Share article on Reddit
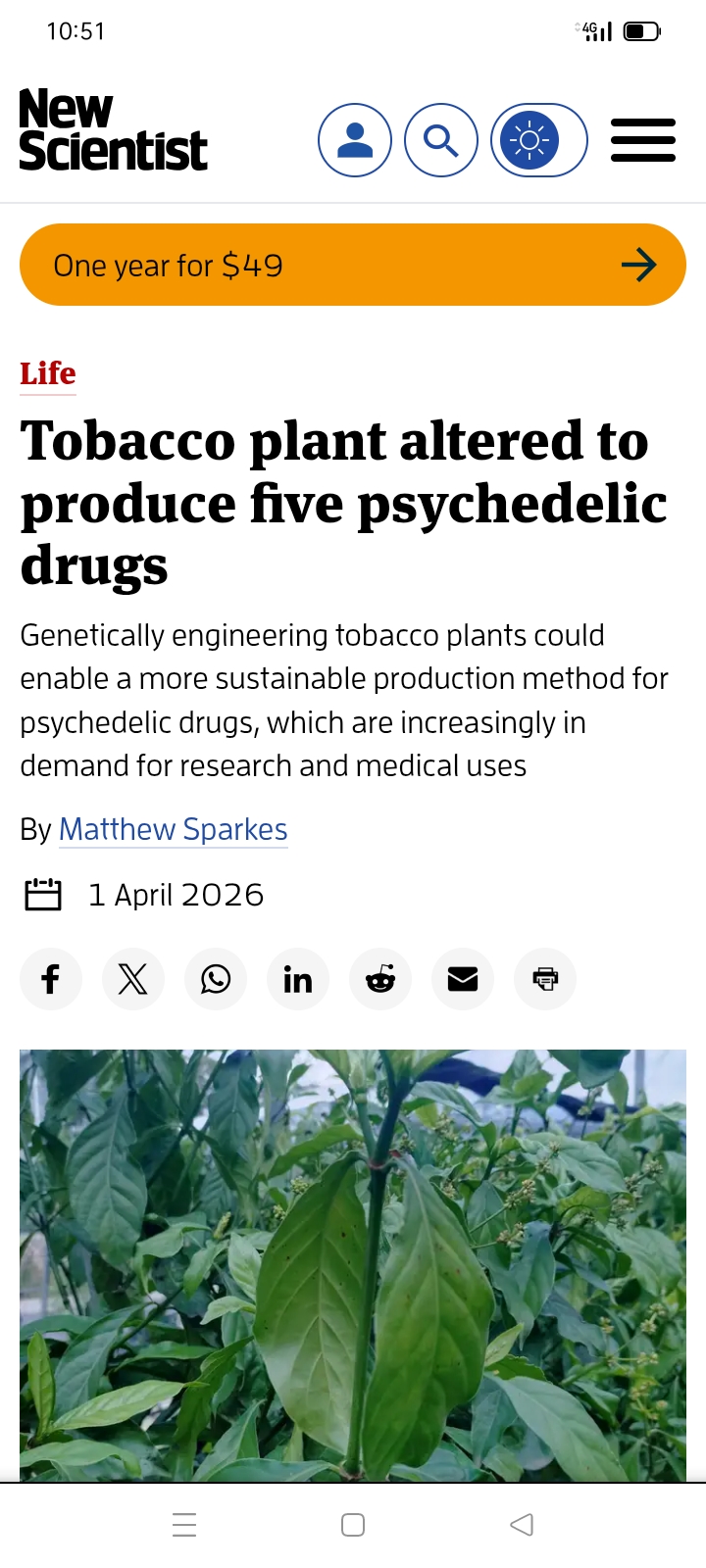 tap(380, 978)
